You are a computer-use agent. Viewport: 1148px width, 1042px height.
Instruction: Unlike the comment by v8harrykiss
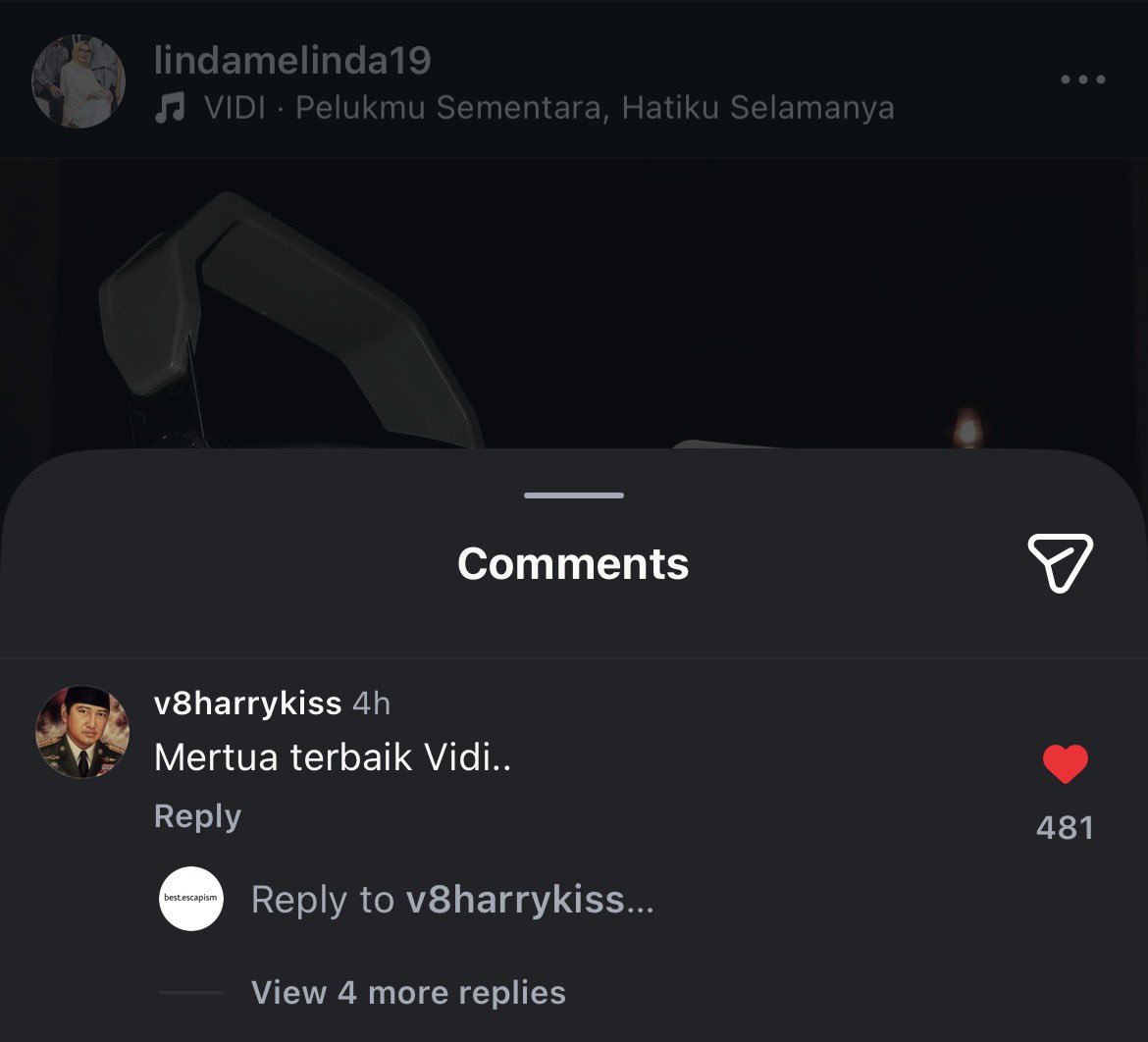point(1065,764)
